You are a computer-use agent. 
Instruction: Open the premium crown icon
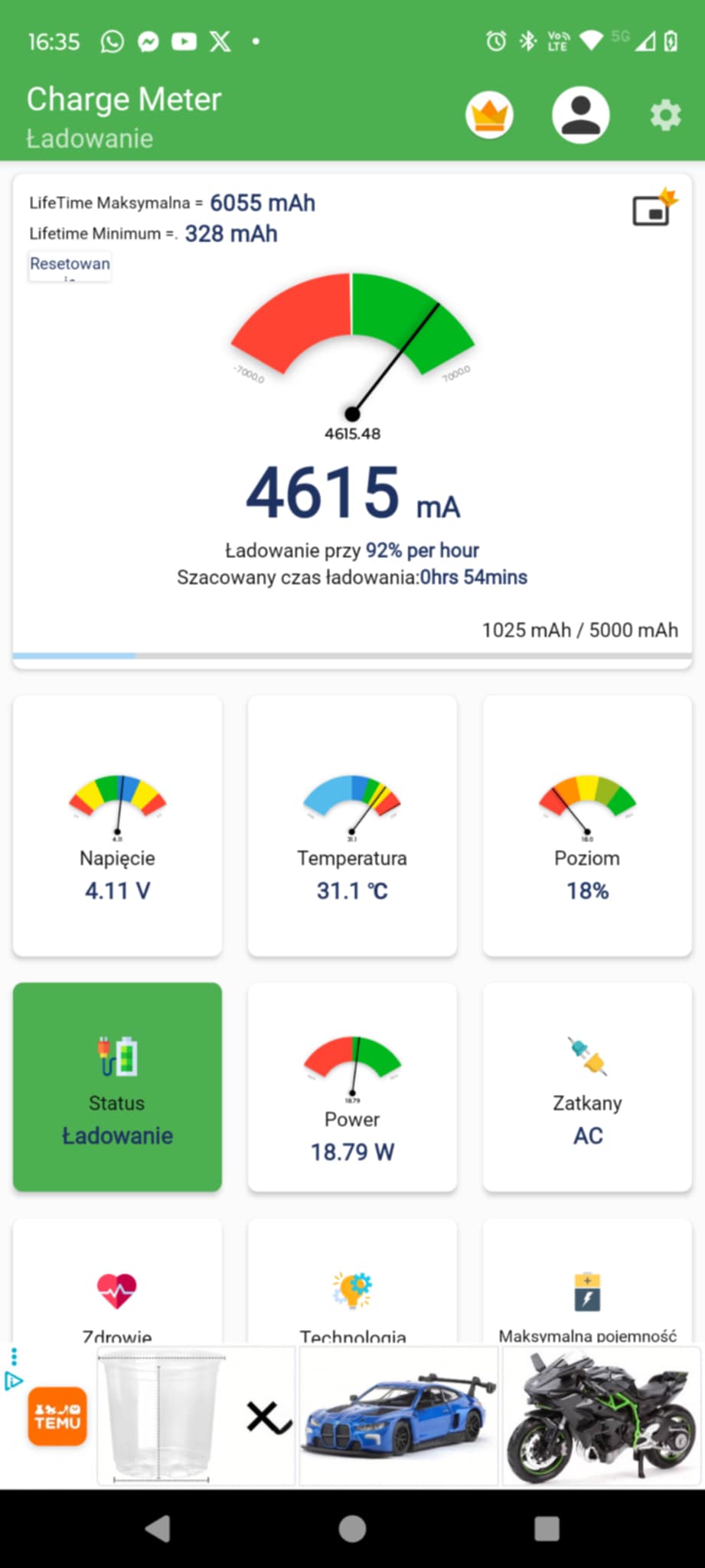pos(489,115)
